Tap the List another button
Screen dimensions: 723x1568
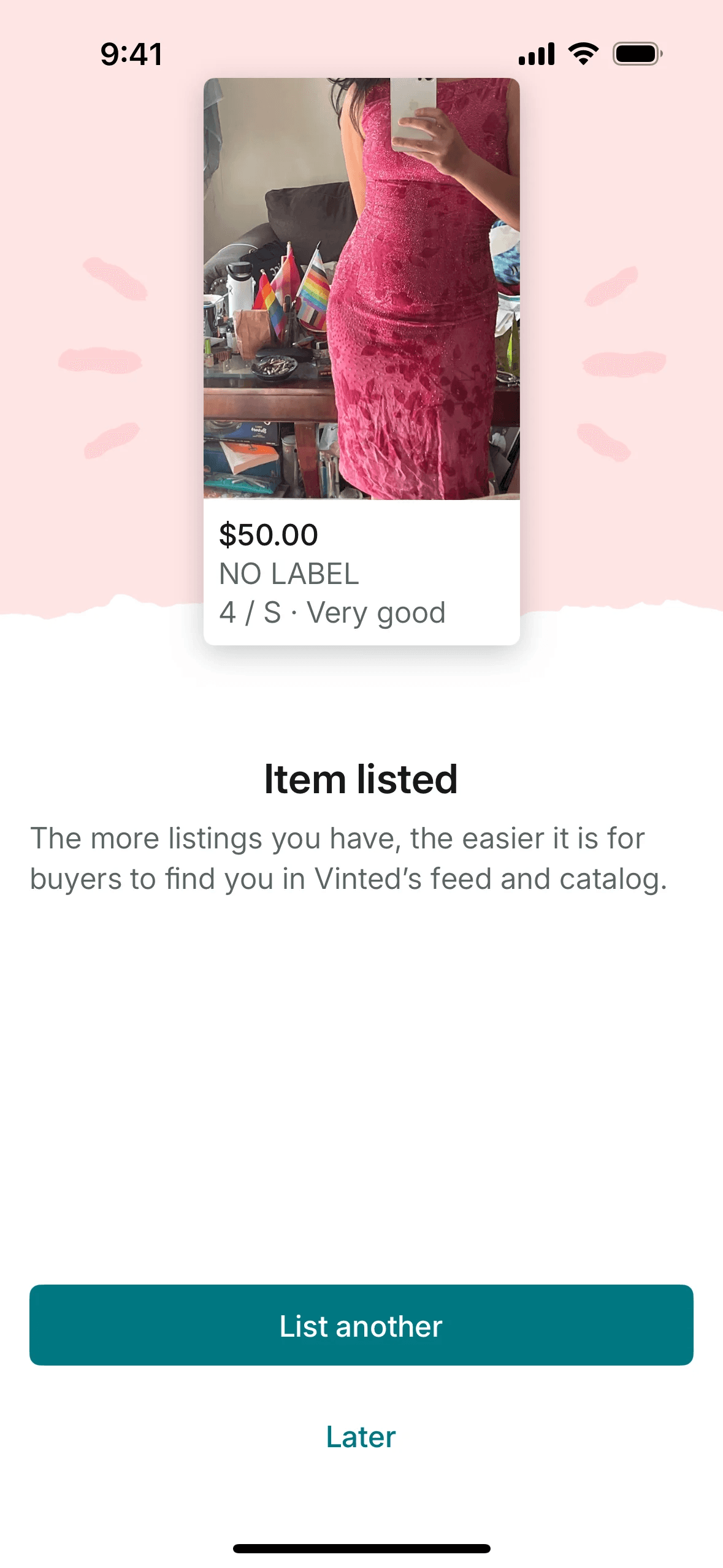[361, 1325]
